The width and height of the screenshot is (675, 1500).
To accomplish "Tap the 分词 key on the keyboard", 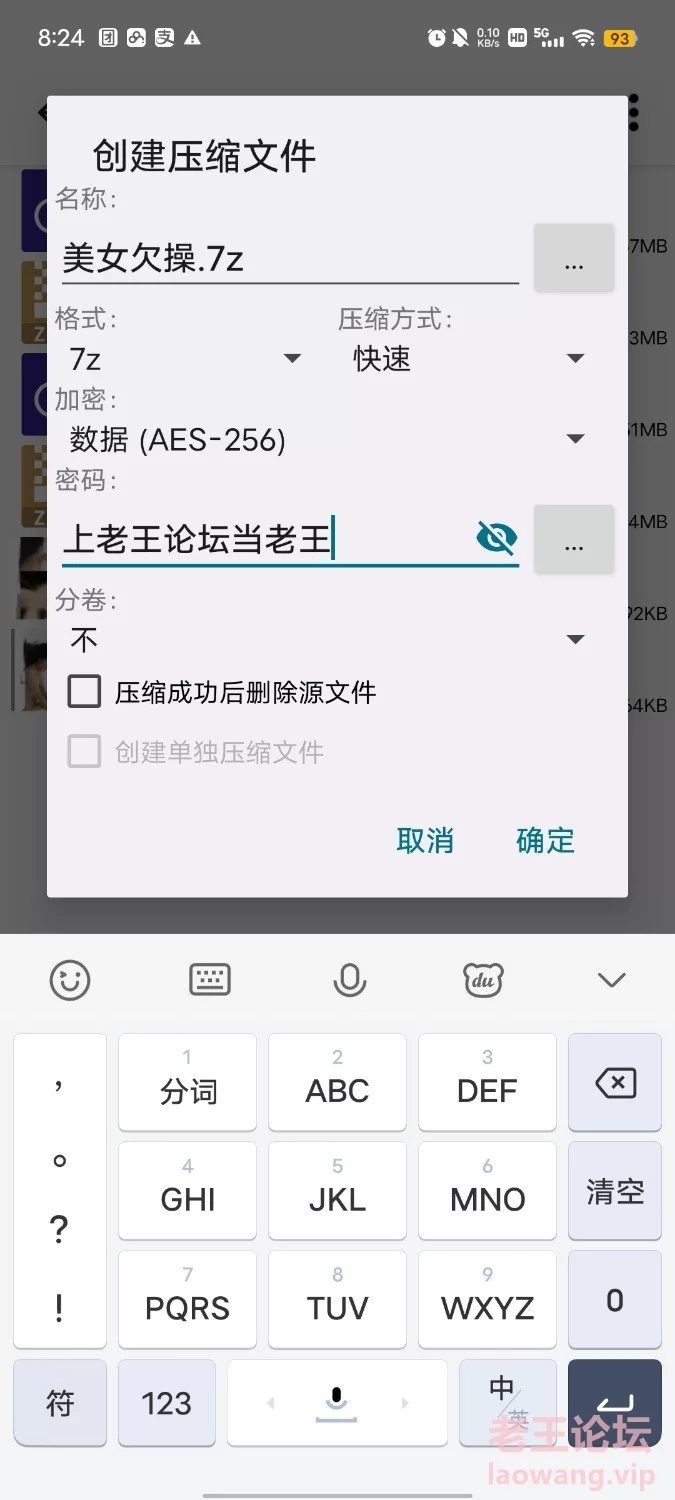I will pos(187,1083).
